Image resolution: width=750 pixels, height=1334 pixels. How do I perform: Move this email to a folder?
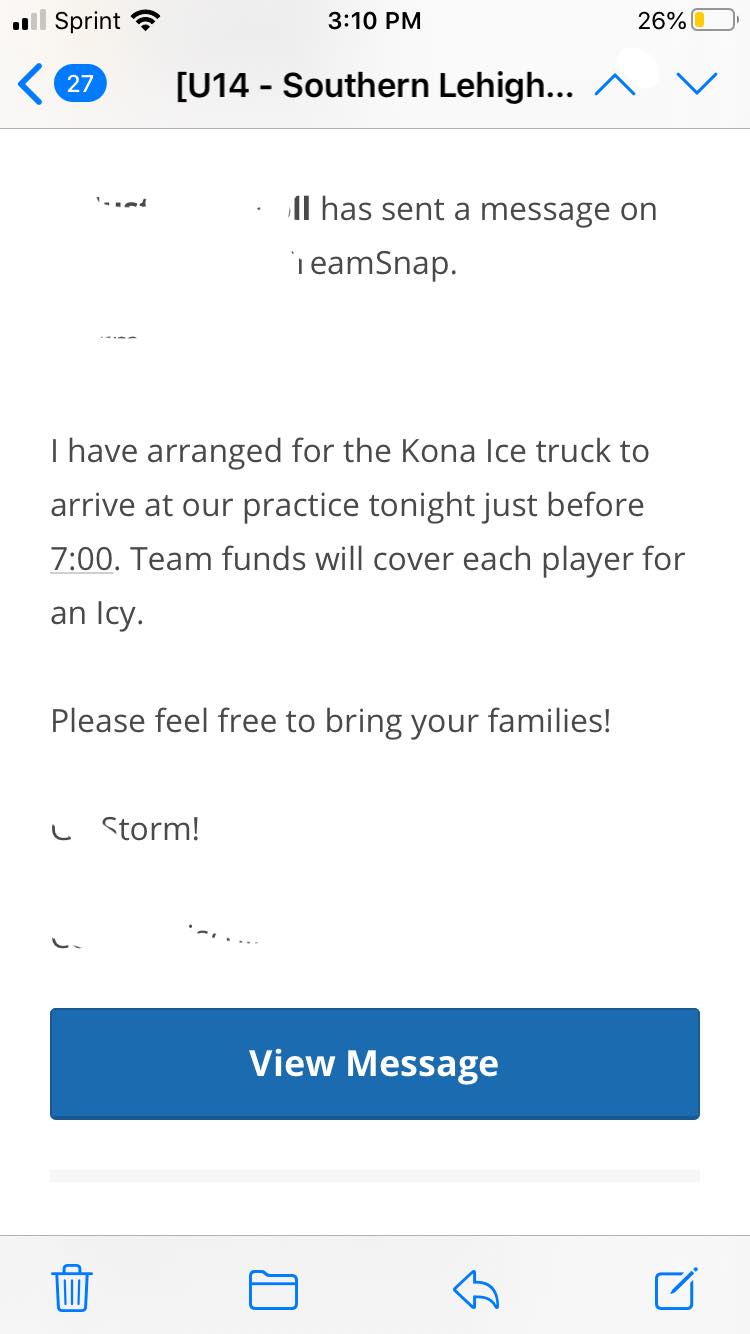point(273,1289)
